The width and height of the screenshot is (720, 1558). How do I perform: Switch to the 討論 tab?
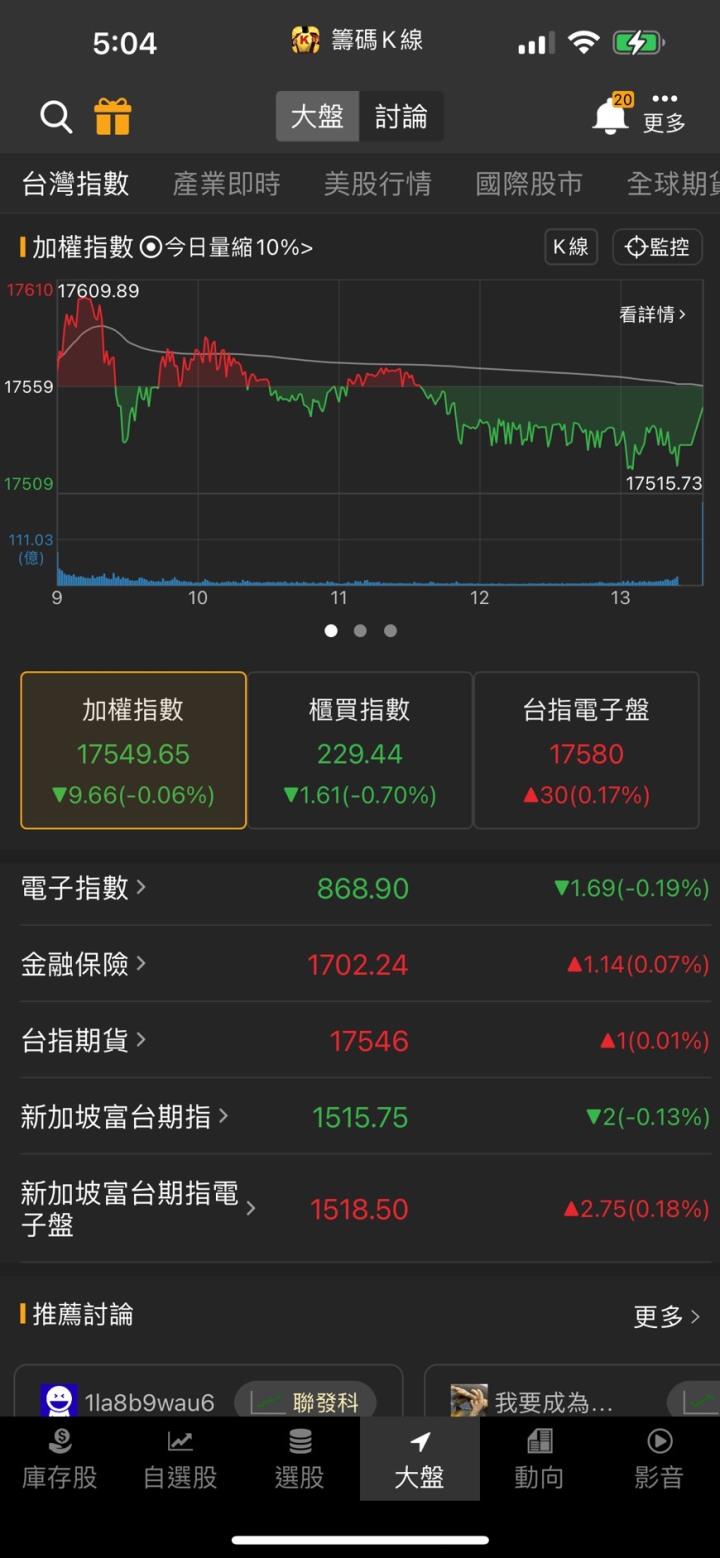401,116
